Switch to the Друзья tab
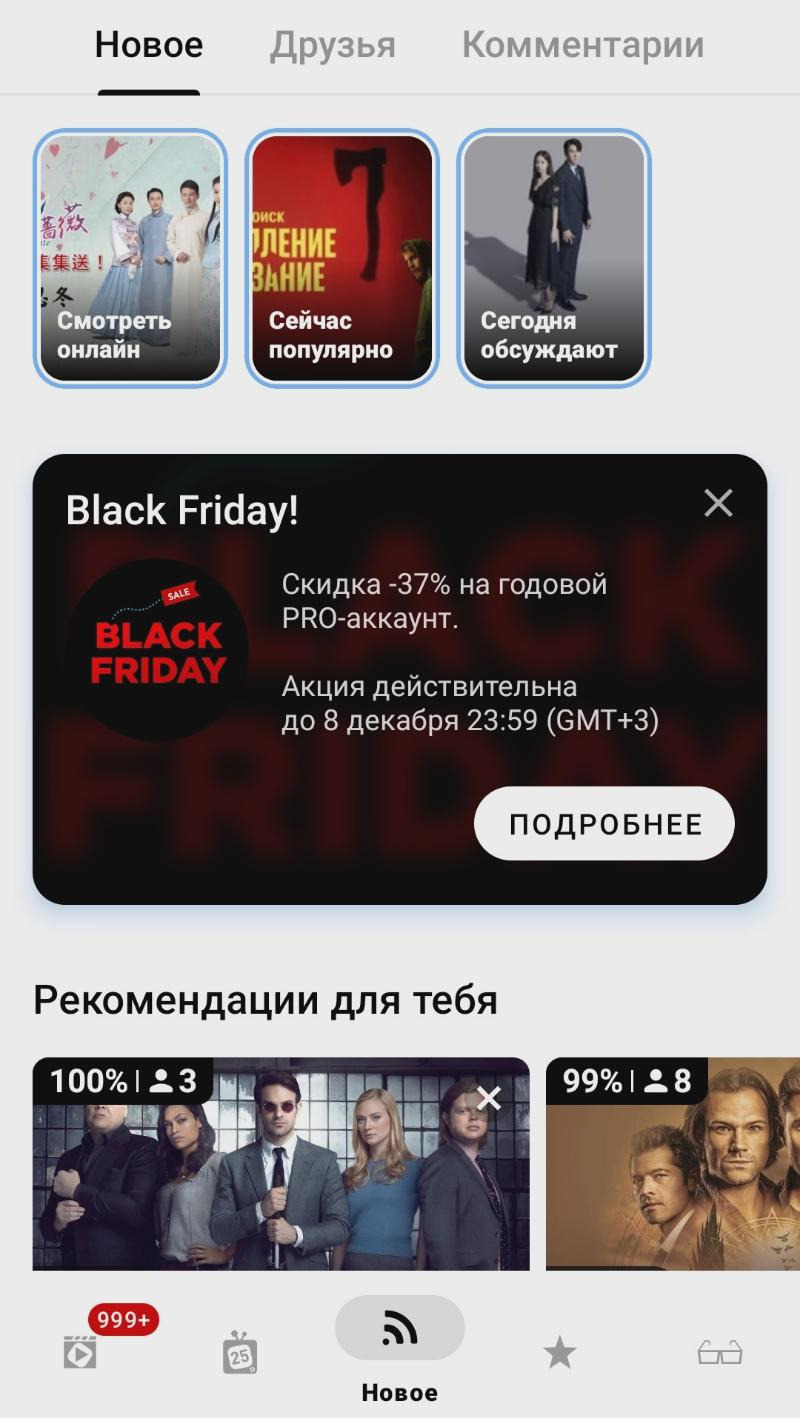This screenshot has height=1418, width=800. click(x=332, y=45)
